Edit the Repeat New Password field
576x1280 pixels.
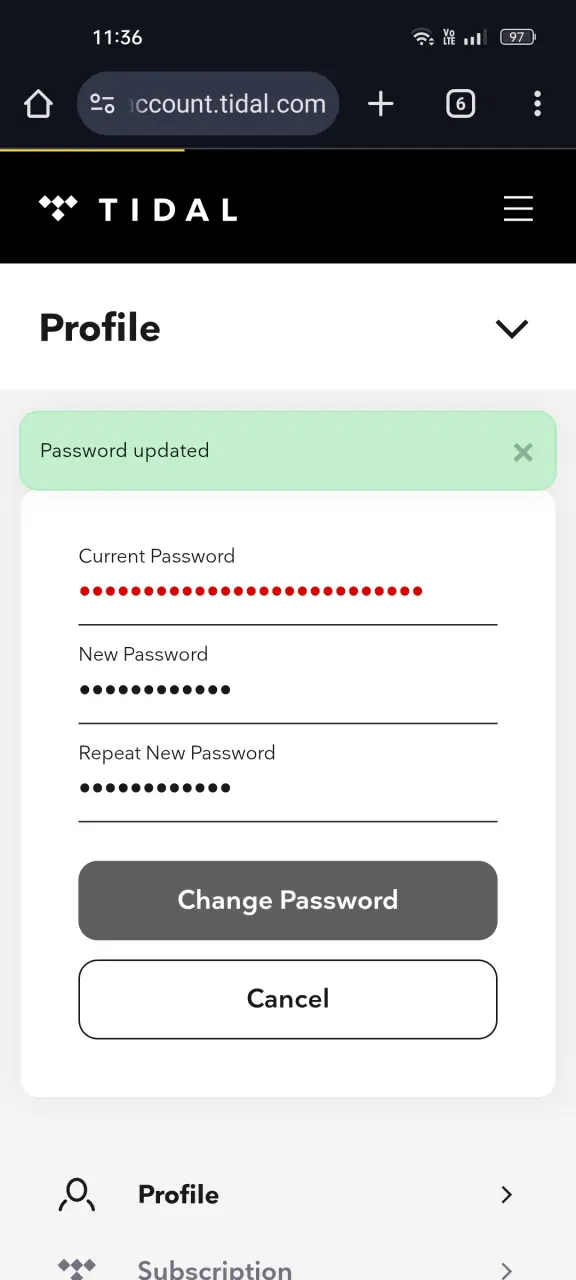[x=288, y=788]
